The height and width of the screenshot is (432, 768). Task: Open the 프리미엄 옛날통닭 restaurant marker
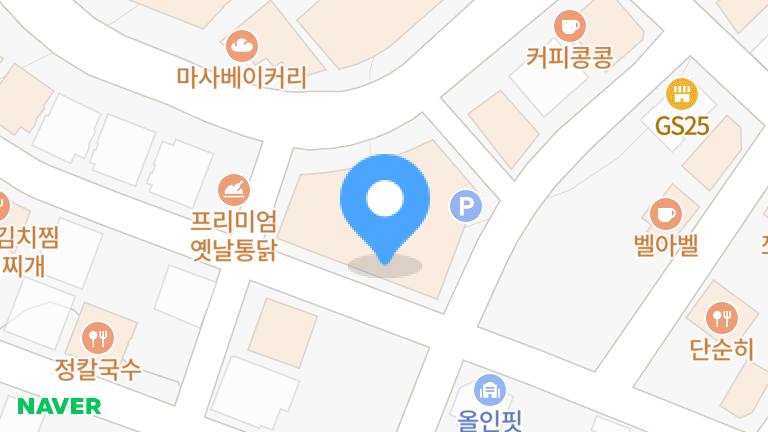(x=235, y=187)
